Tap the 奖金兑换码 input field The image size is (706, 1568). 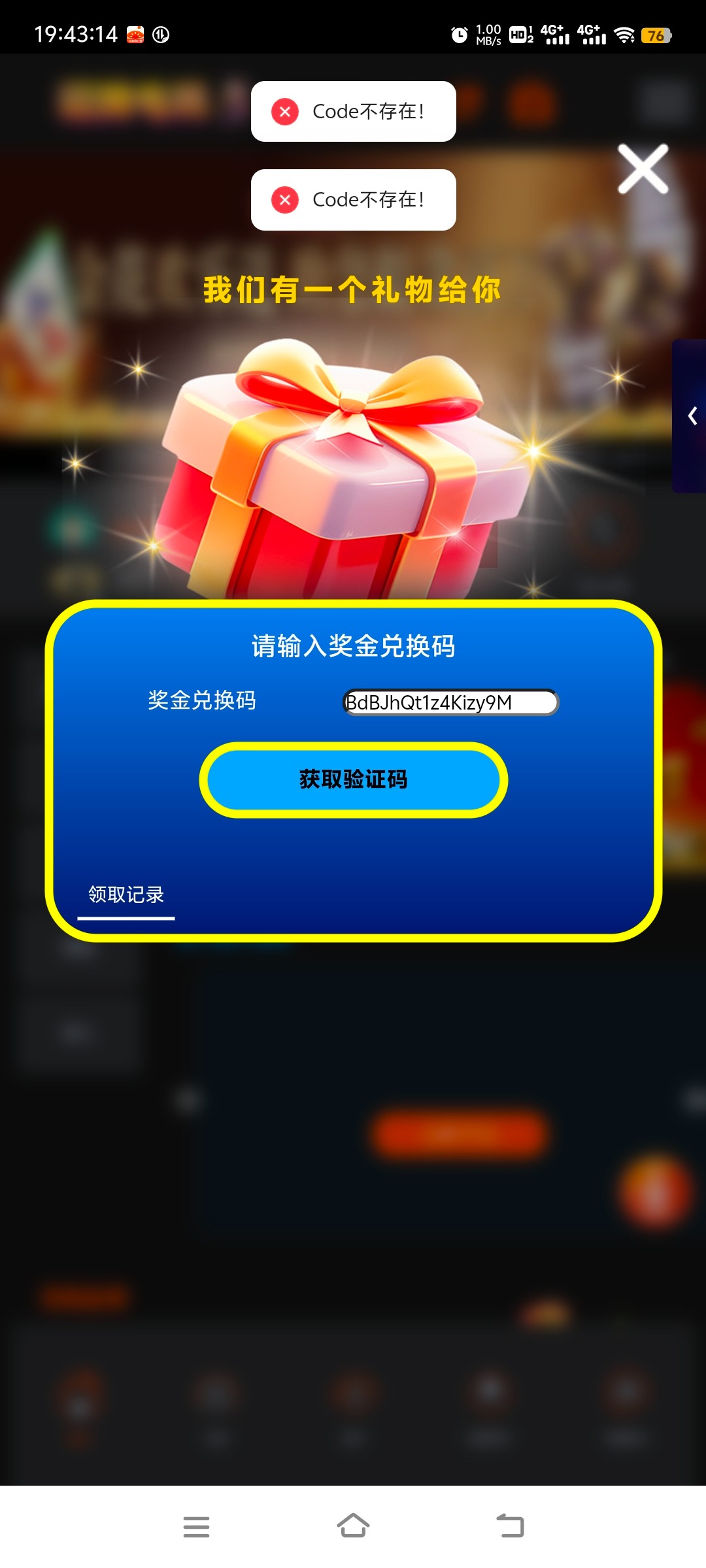[450, 703]
